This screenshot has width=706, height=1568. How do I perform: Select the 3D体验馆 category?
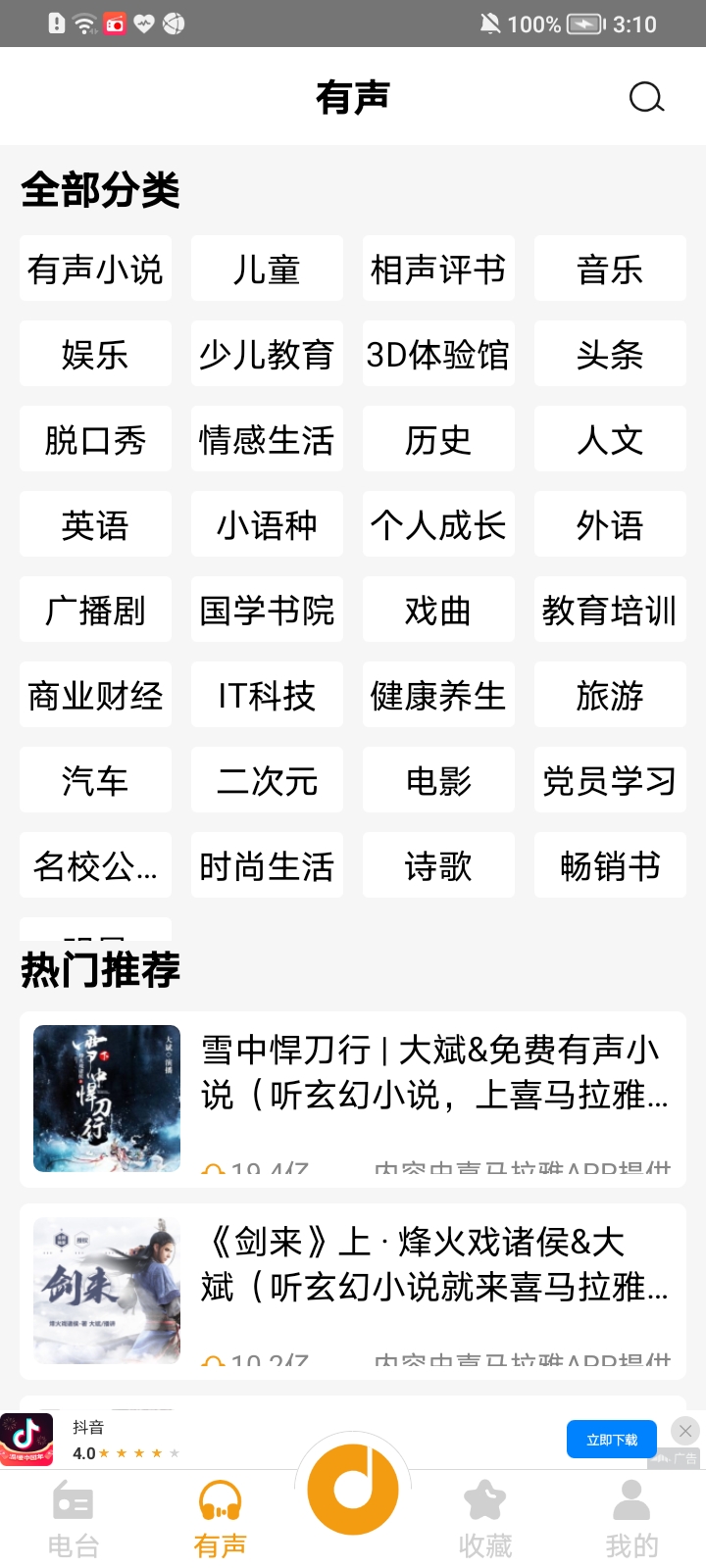(x=438, y=355)
